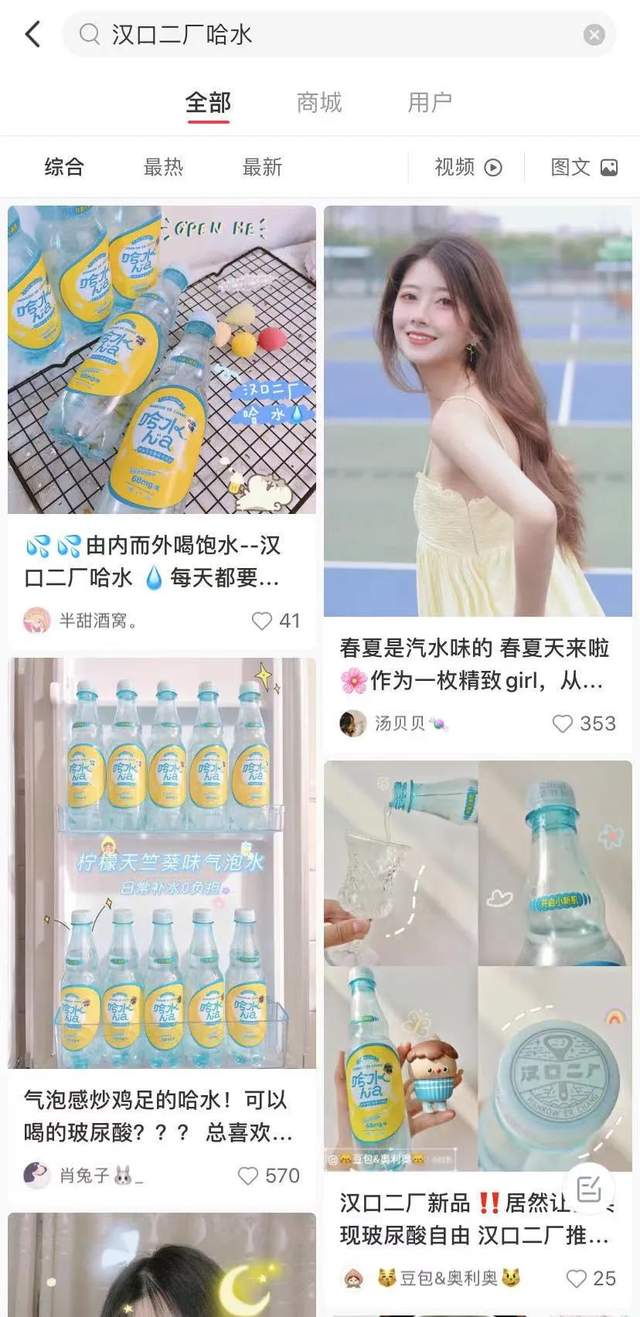Sort results by 最新
The width and height of the screenshot is (640, 1317).
coord(262,167)
